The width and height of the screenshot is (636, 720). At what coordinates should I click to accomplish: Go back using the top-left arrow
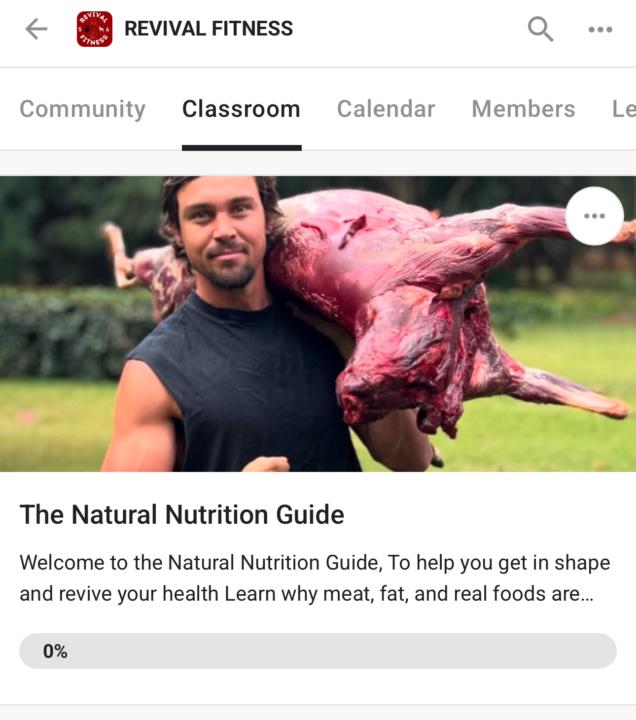pyautogui.click(x=36, y=29)
